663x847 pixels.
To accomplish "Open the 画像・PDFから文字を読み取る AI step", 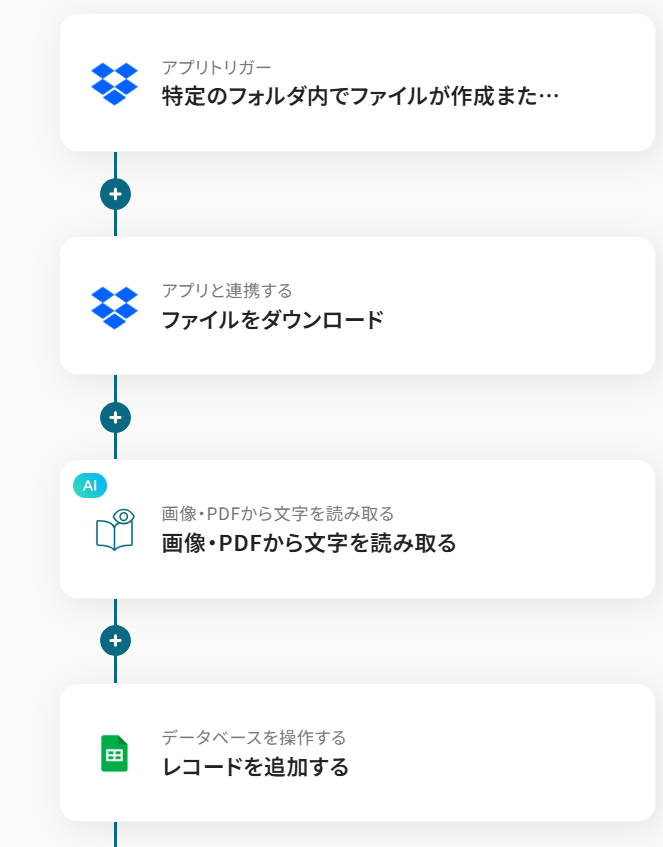I will [x=357, y=530].
